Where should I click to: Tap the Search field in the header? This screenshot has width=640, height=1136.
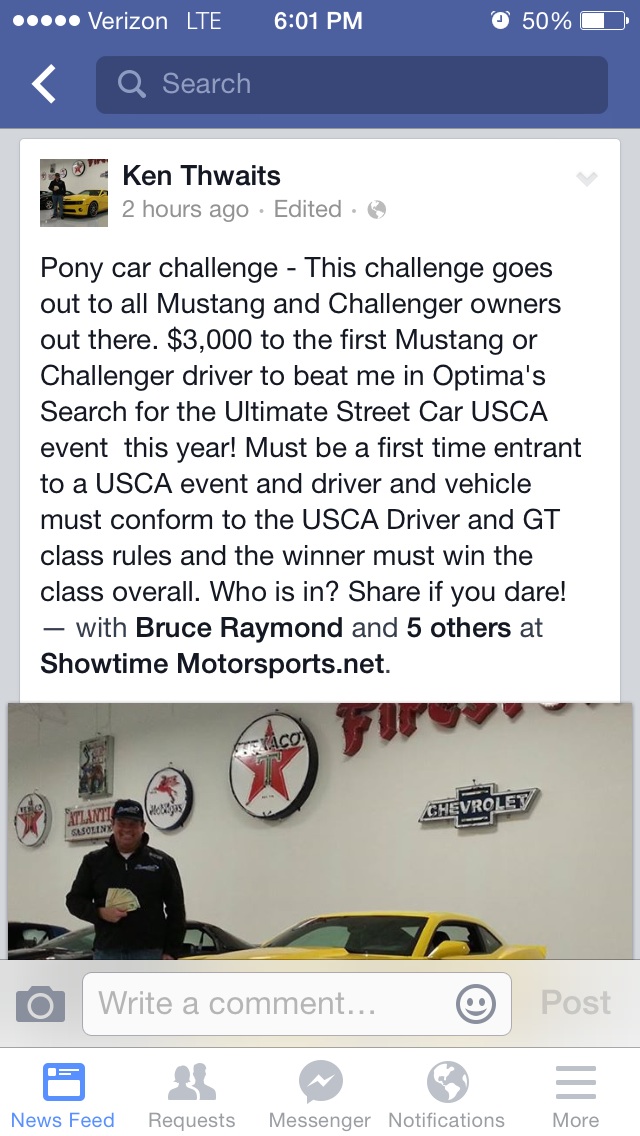(352, 85)
